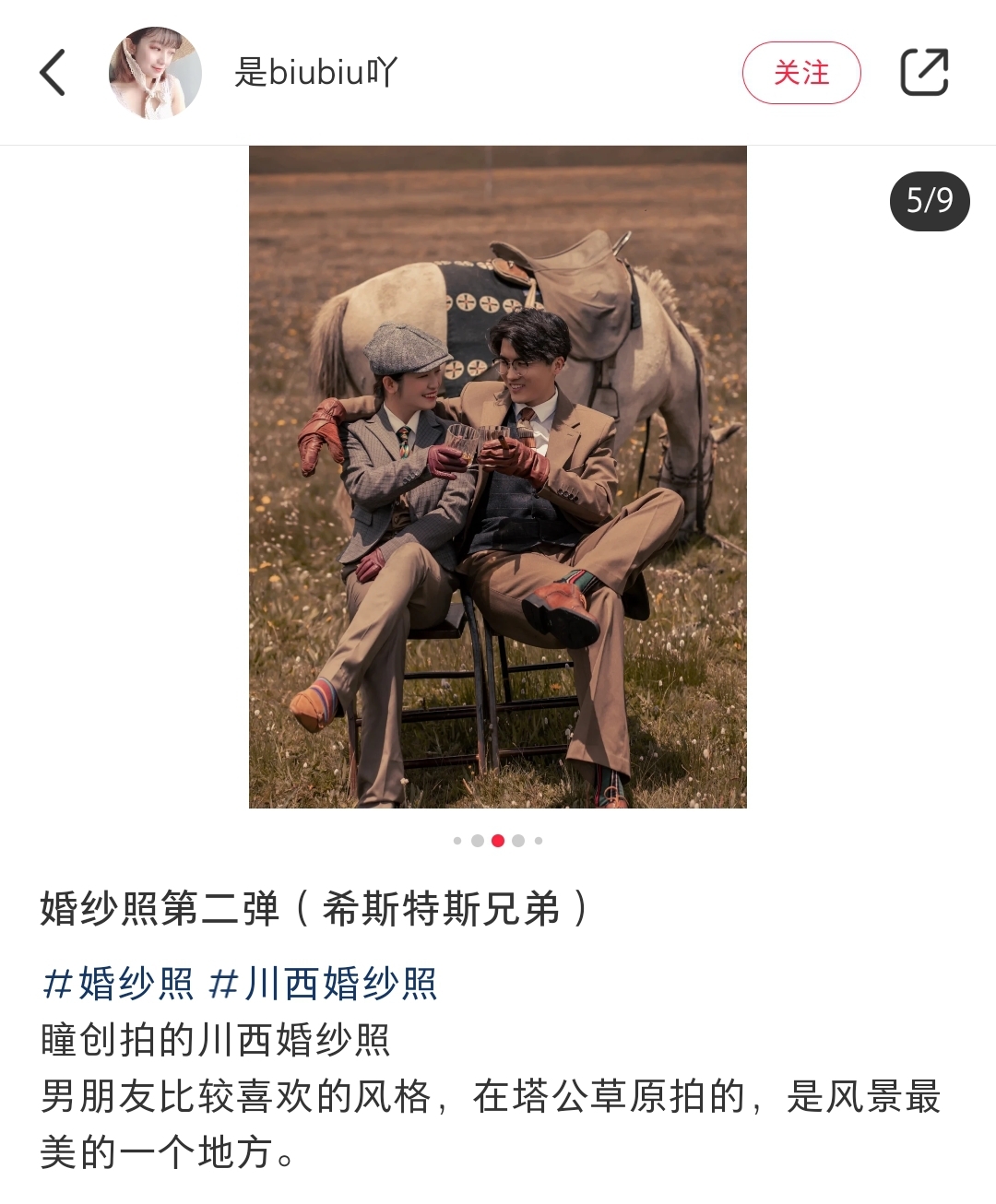
Task: View the wedding photo full screen
Action: click(x=498, y=477)
